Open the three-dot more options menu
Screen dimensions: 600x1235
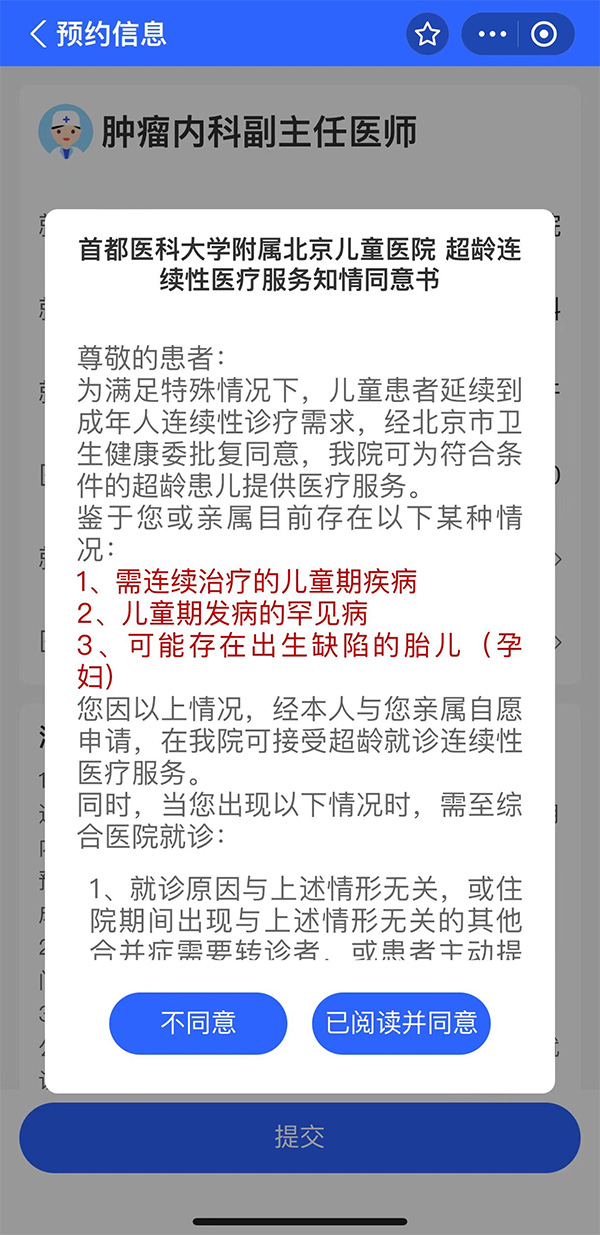click(x=492, y=35)
